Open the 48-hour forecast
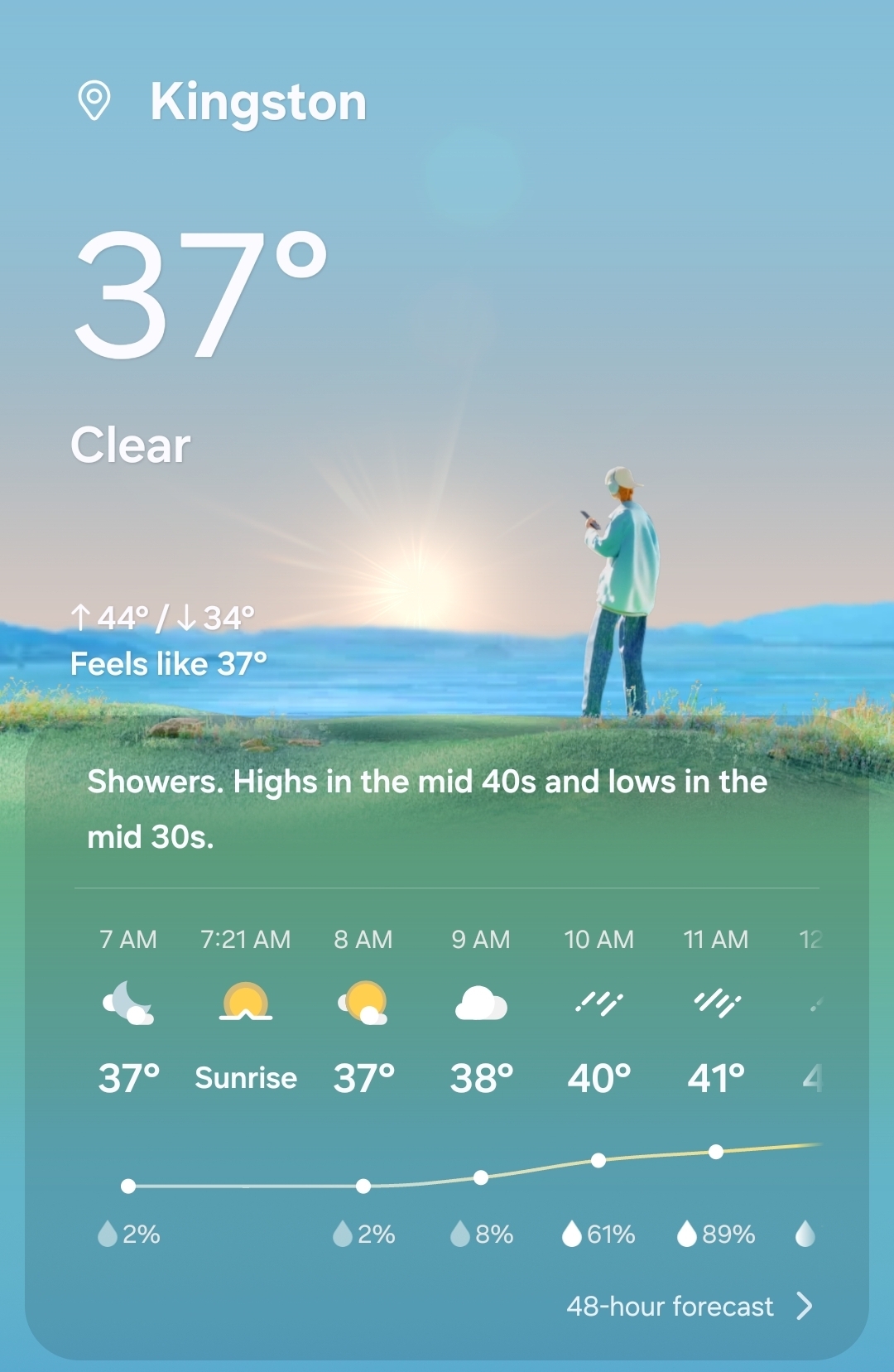Image resolution: width=894 pixels, height=1372 pixels. 689,1306
